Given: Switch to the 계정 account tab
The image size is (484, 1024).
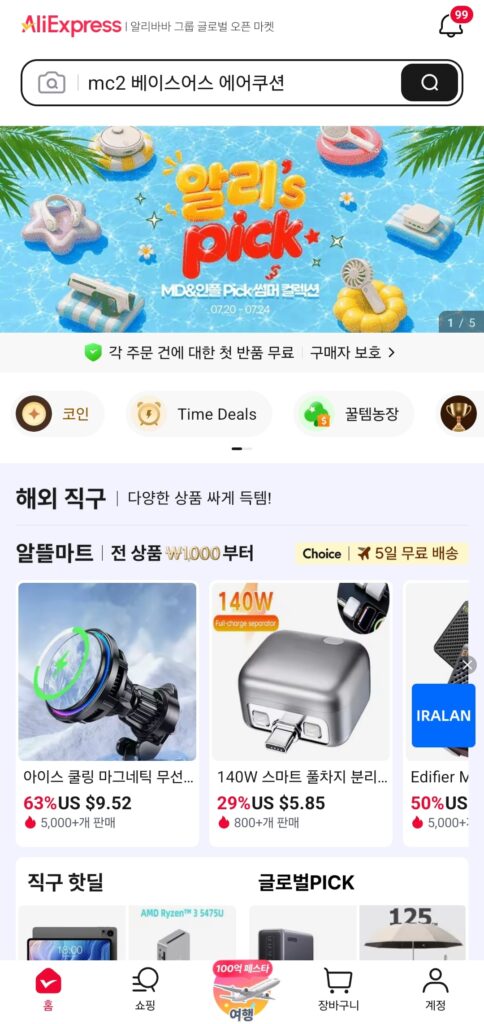Looking at the screenshot, I should click(435, 990).
